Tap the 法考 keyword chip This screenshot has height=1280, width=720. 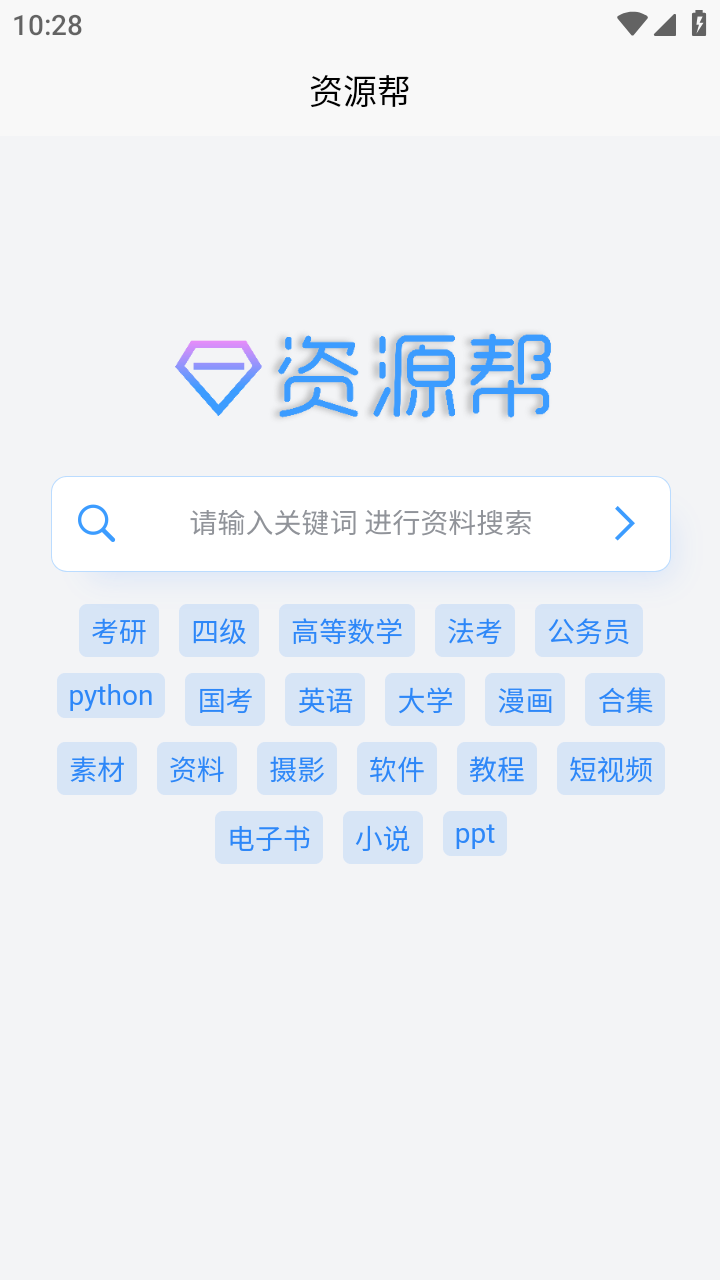pyautogui.click(x=475, y=631)
